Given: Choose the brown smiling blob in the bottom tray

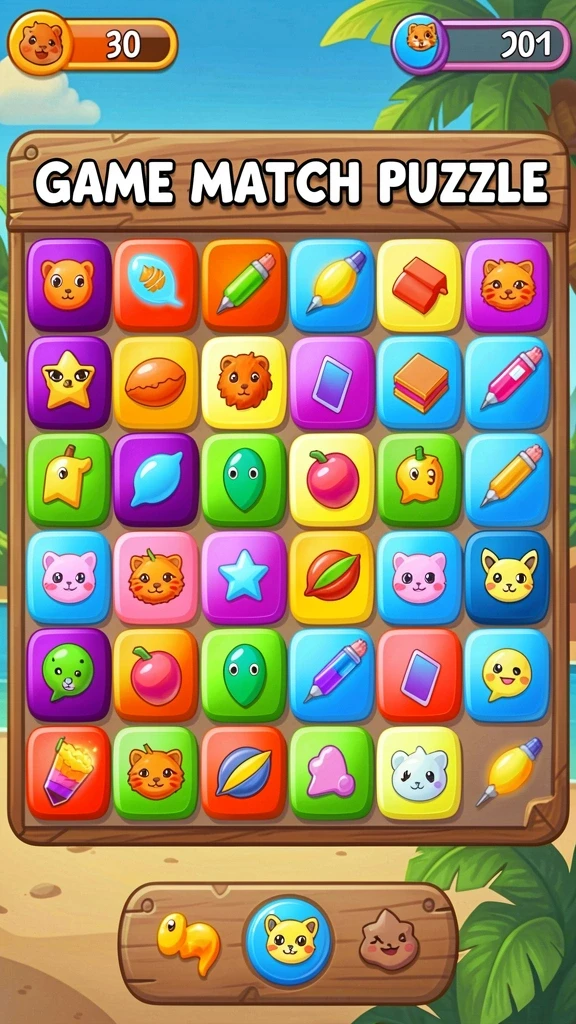Looking at the screenshot, I should [x=389, y=940].
